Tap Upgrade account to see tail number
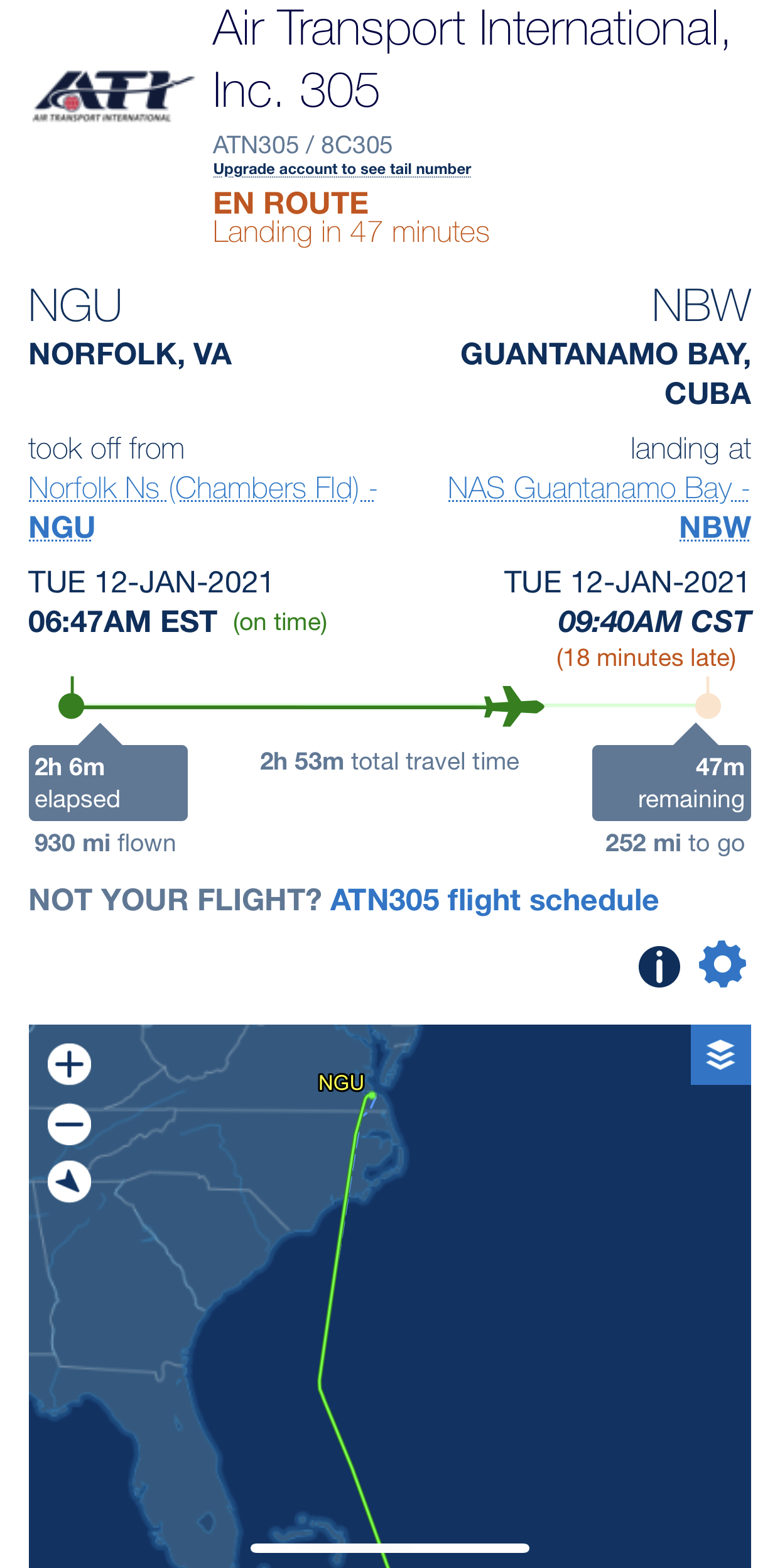Image resolution: width=780 pixels, height=1568 pixels. 342,169
